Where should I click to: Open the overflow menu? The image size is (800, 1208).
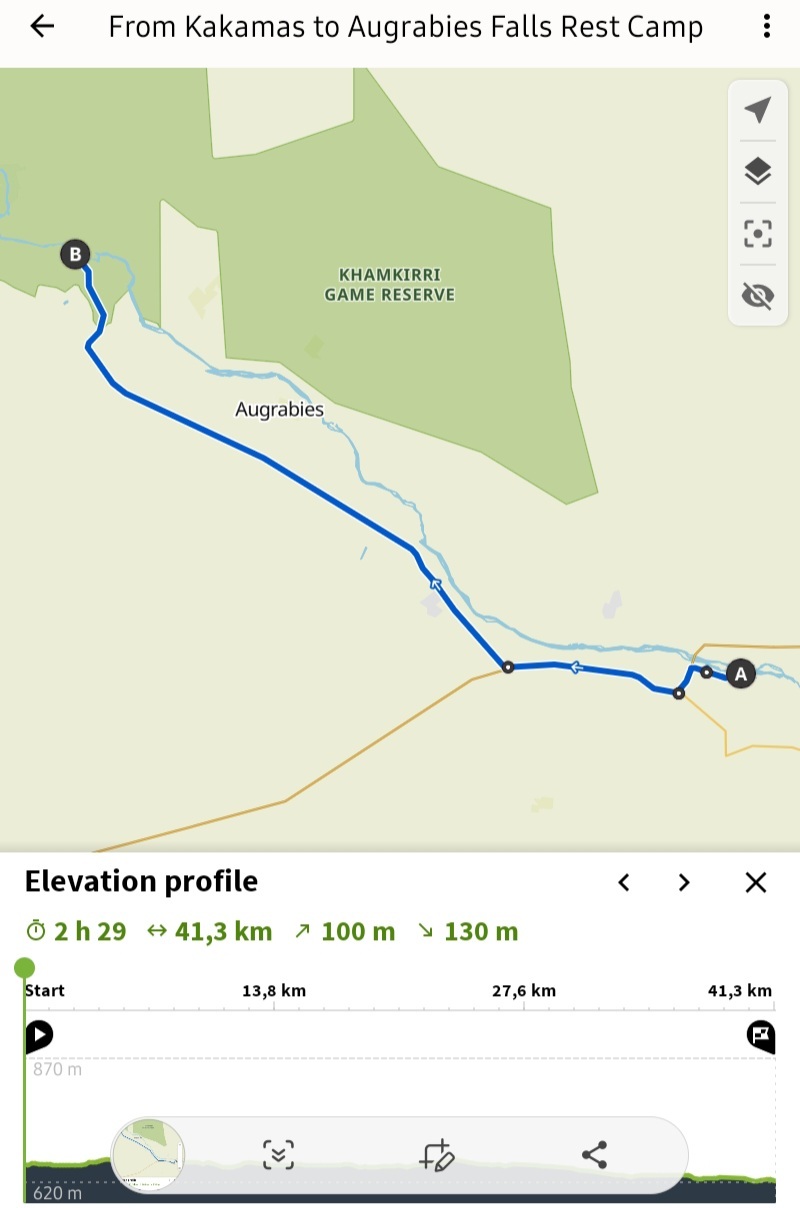766,27
